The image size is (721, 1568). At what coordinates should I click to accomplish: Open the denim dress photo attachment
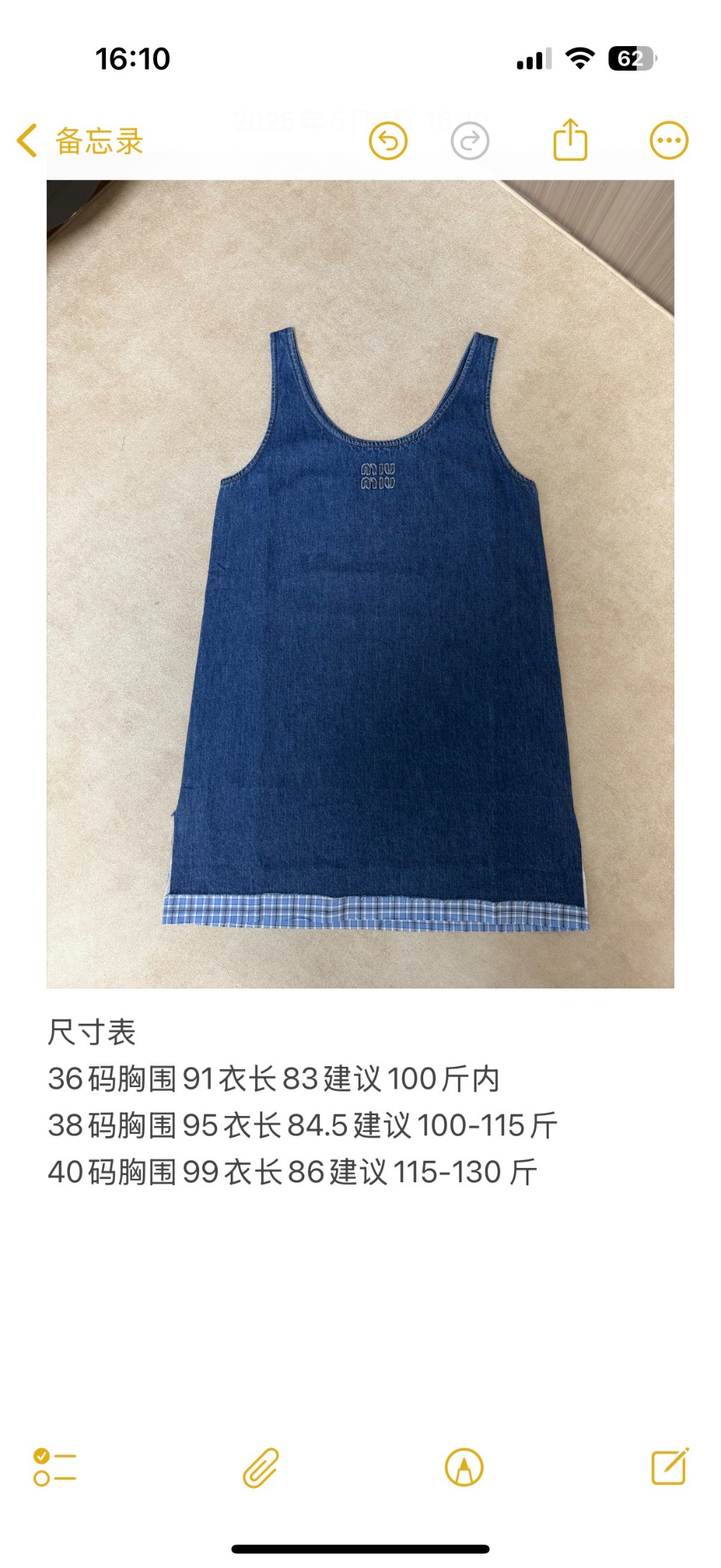click(x=360, y=584)
